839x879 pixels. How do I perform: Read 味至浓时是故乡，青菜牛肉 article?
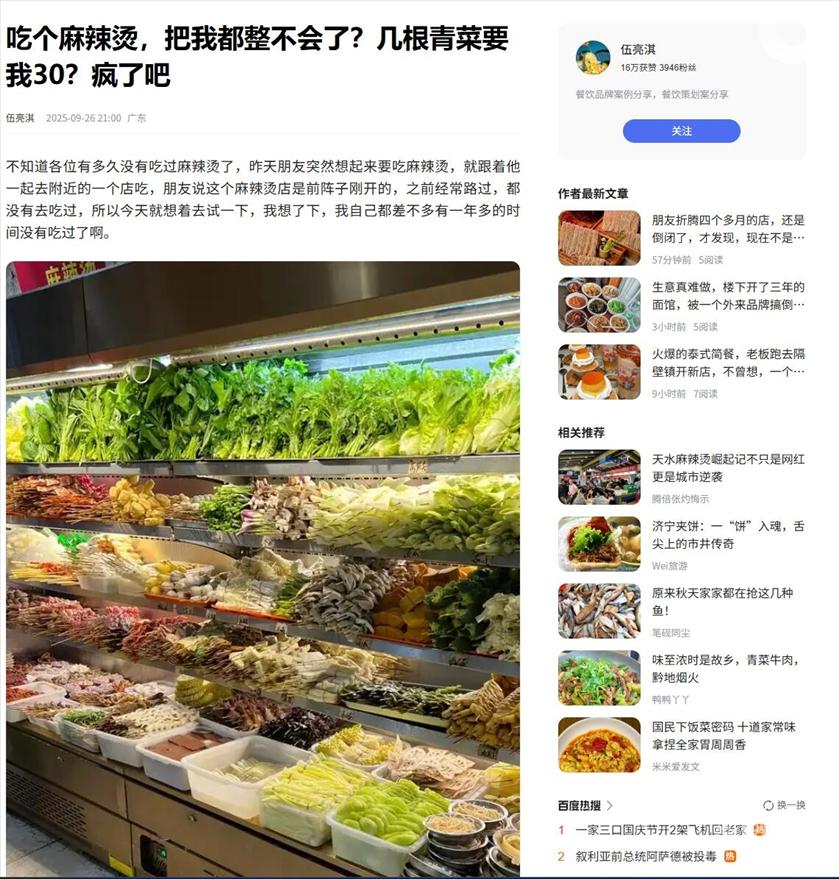click(x=728, y=668)
